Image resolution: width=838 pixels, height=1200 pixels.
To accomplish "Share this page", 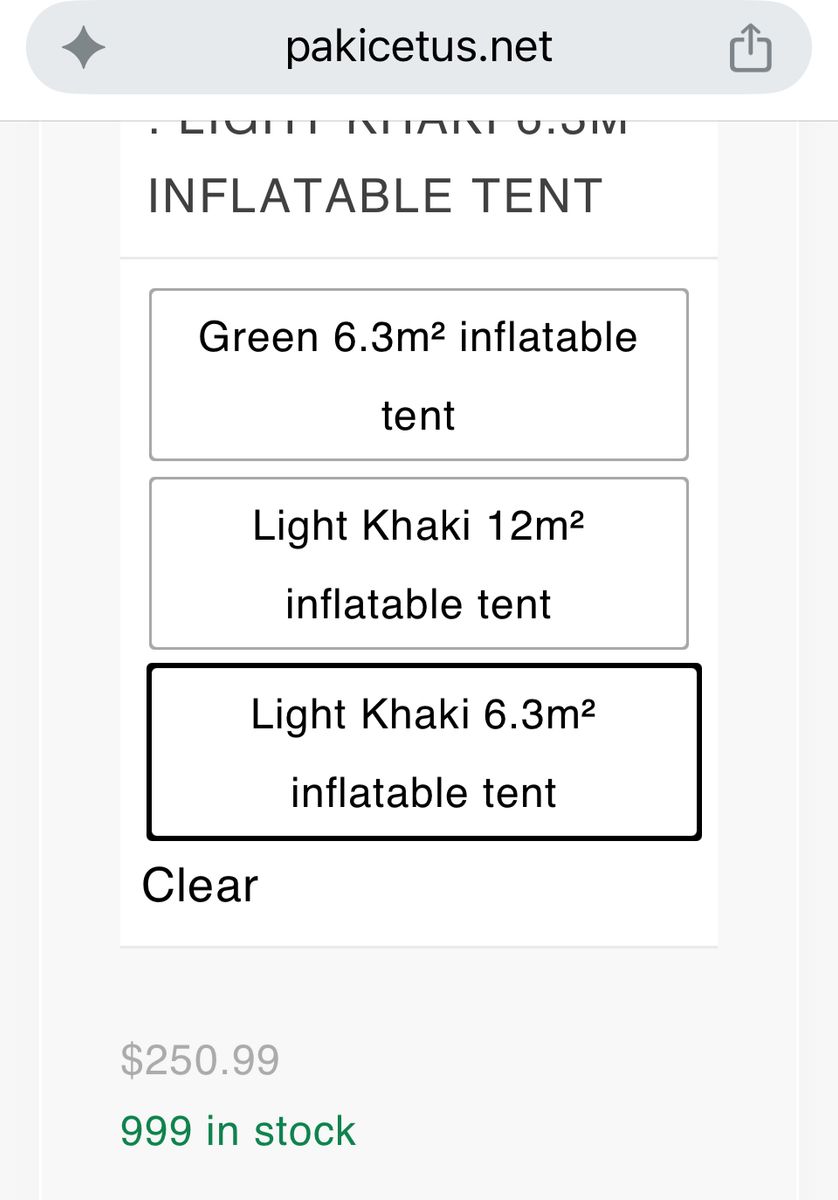I will (750, 48).
